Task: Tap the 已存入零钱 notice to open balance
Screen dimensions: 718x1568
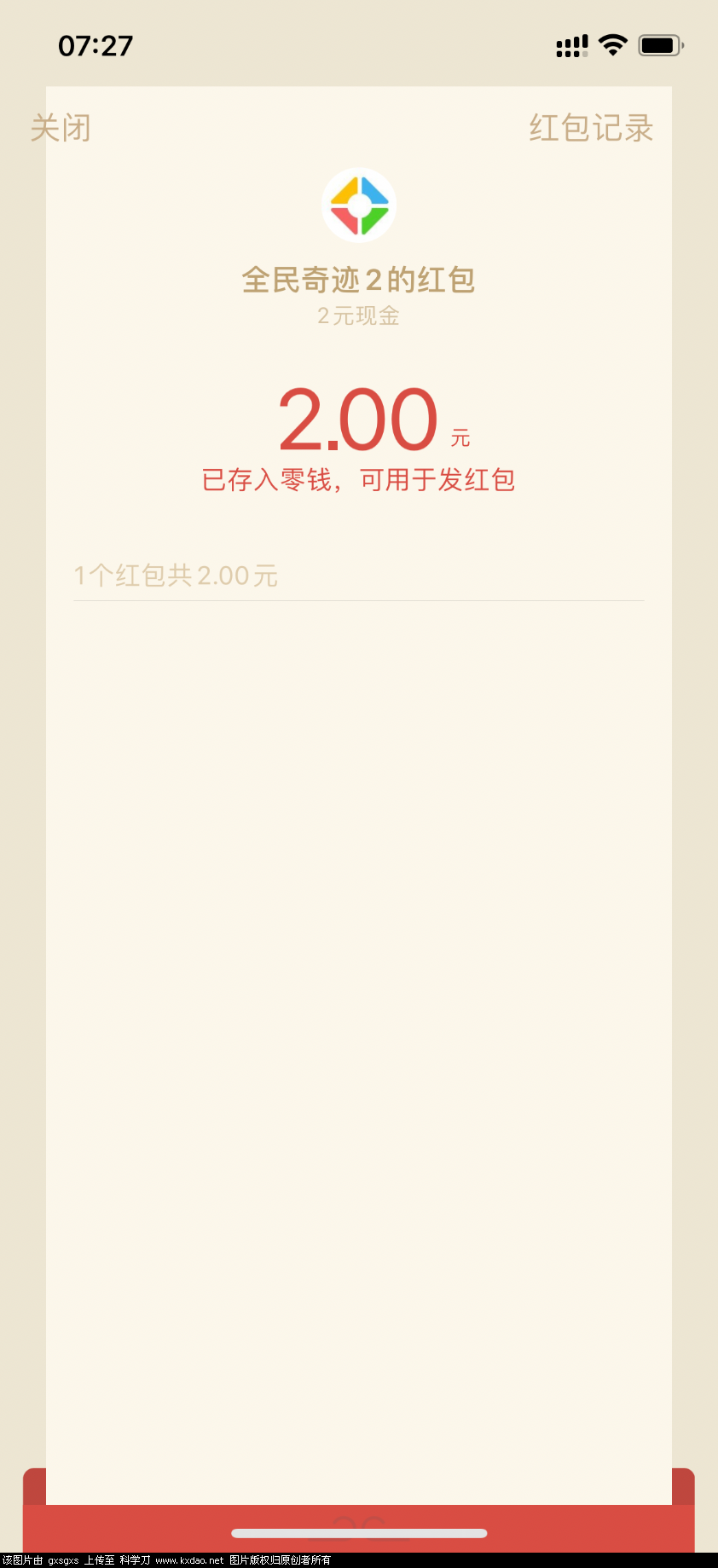Action: (359, 480)
